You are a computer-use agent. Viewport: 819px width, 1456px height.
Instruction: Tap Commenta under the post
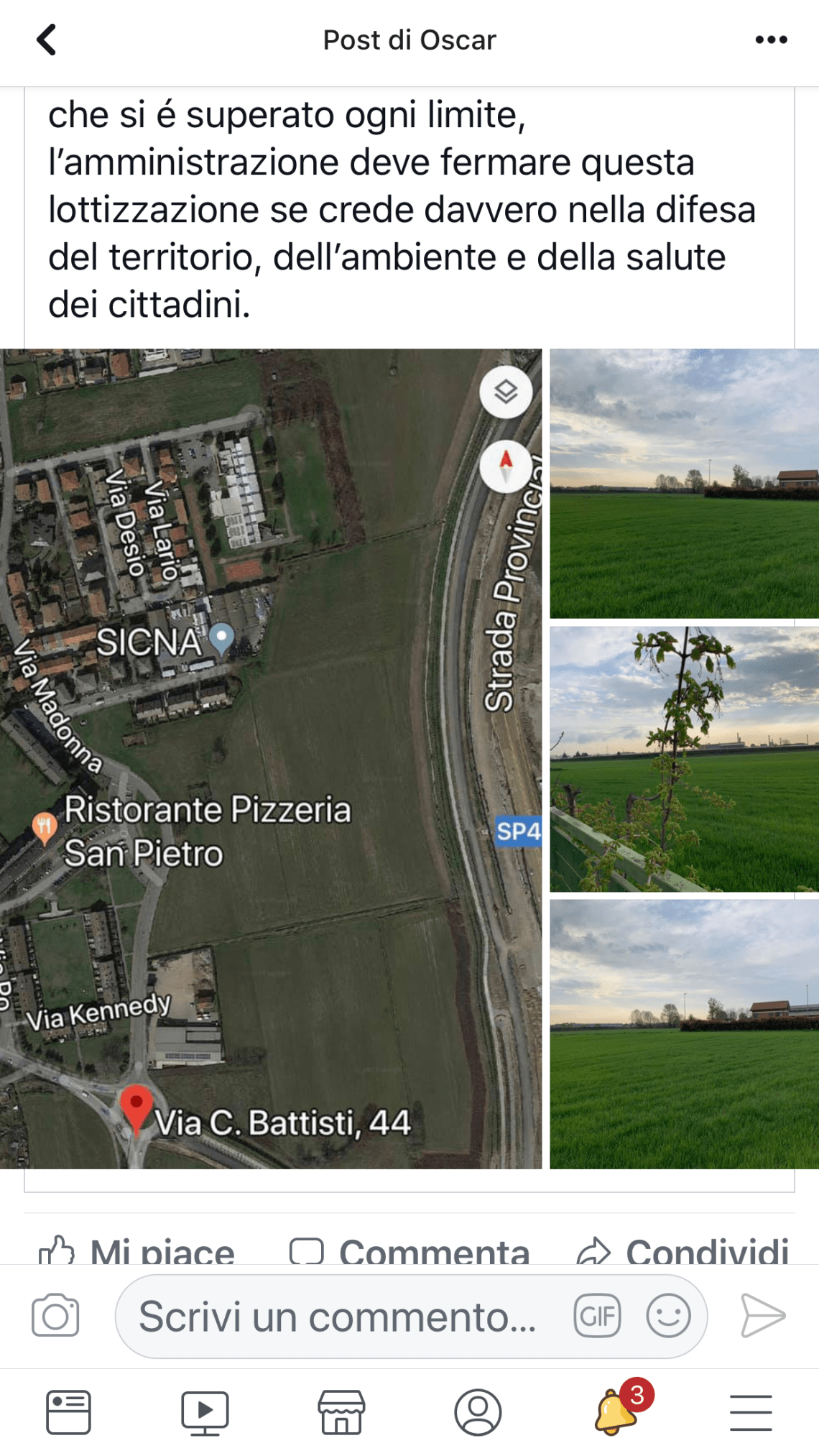409,1251
